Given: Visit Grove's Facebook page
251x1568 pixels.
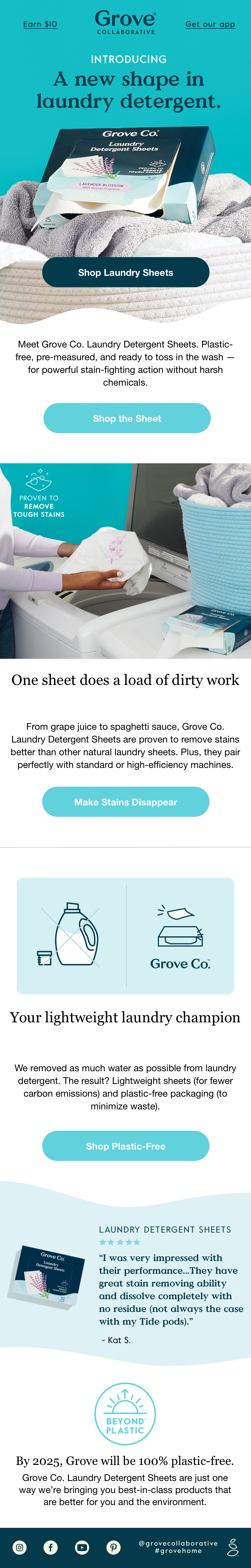Looking at the screenshot, I should pos(51,1547).
